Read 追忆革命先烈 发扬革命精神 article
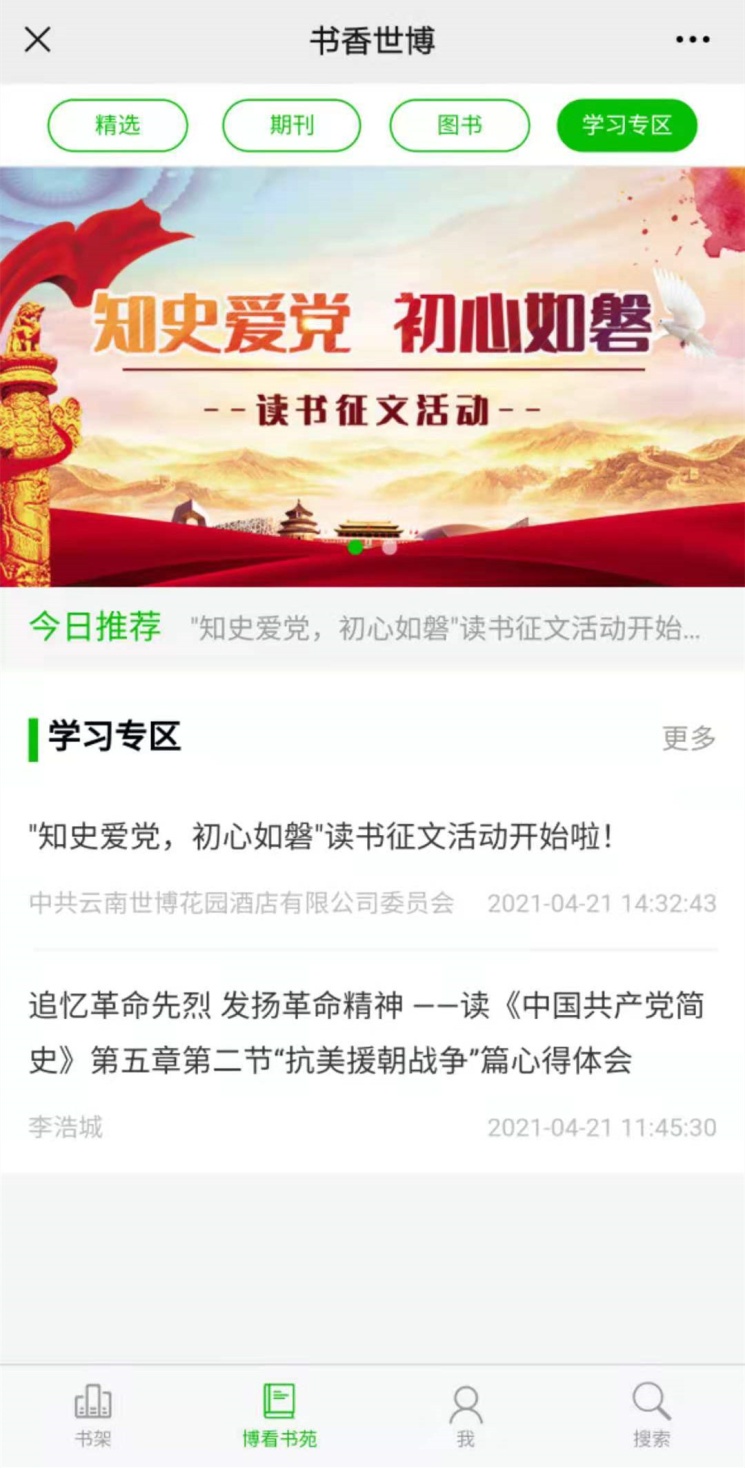Screen dimensions: 745x1468 (366, 1033)
